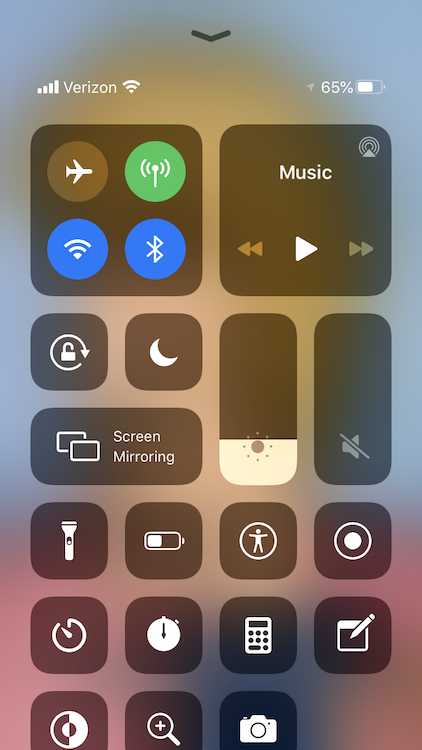Turn off cellular data

tap(155, 171)
